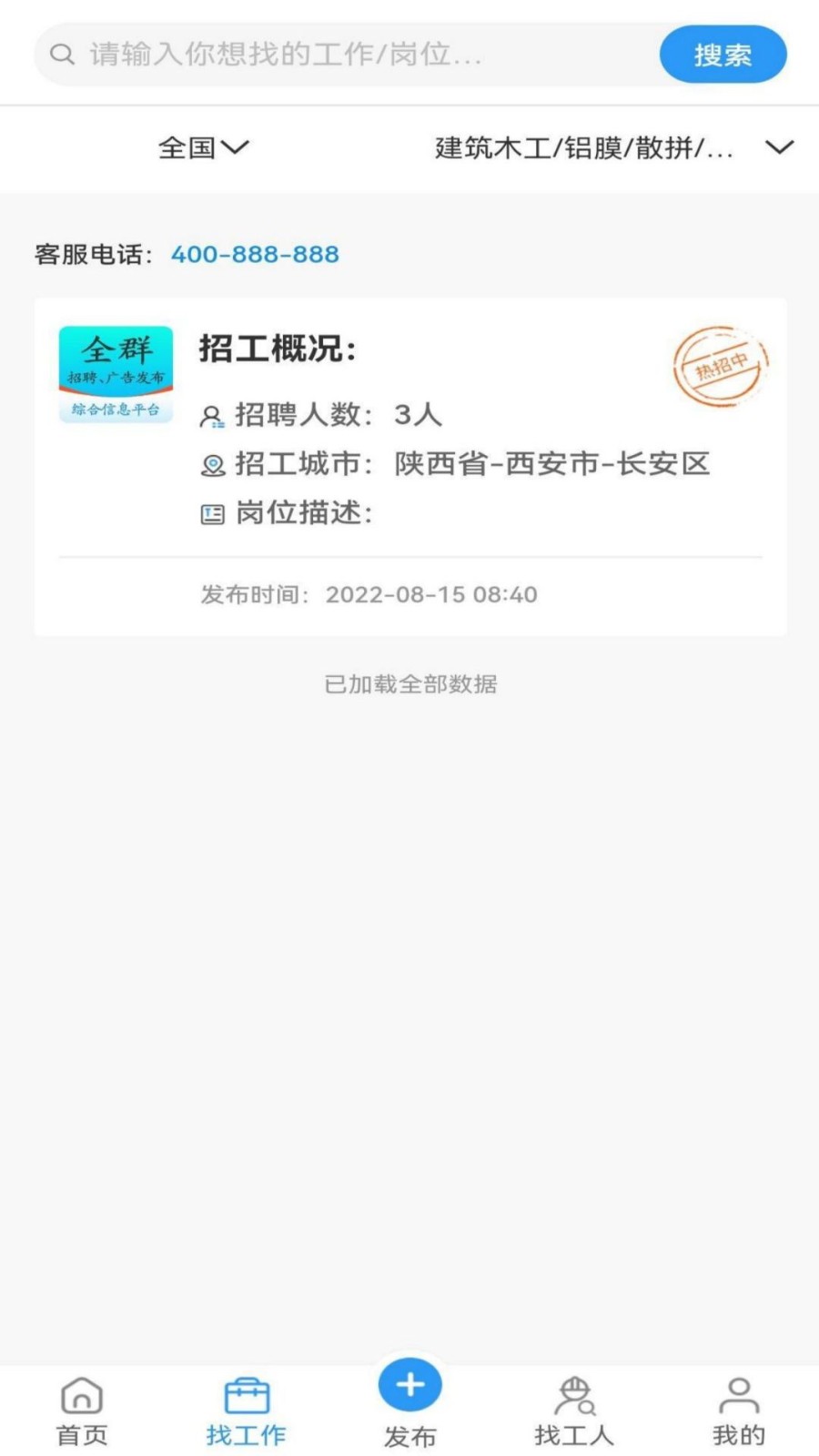Image resolution: width=819 pixels, height=1456 pixels.
Task: Click the magnifier icon in search bar
Action: click(x=61, y=54)
